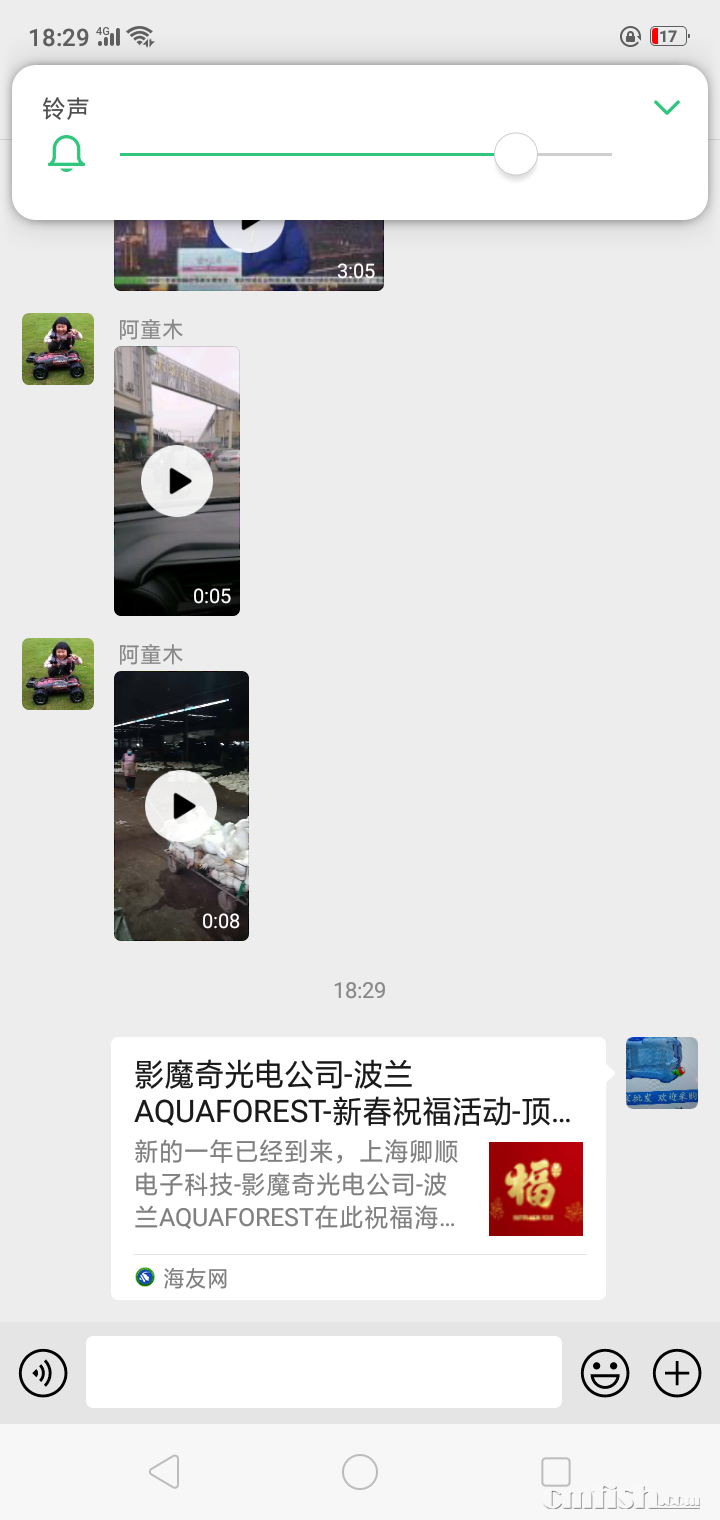The image size is (720, 1520).
Task: Open the emoji picker
Action: tap(605, 1372)
